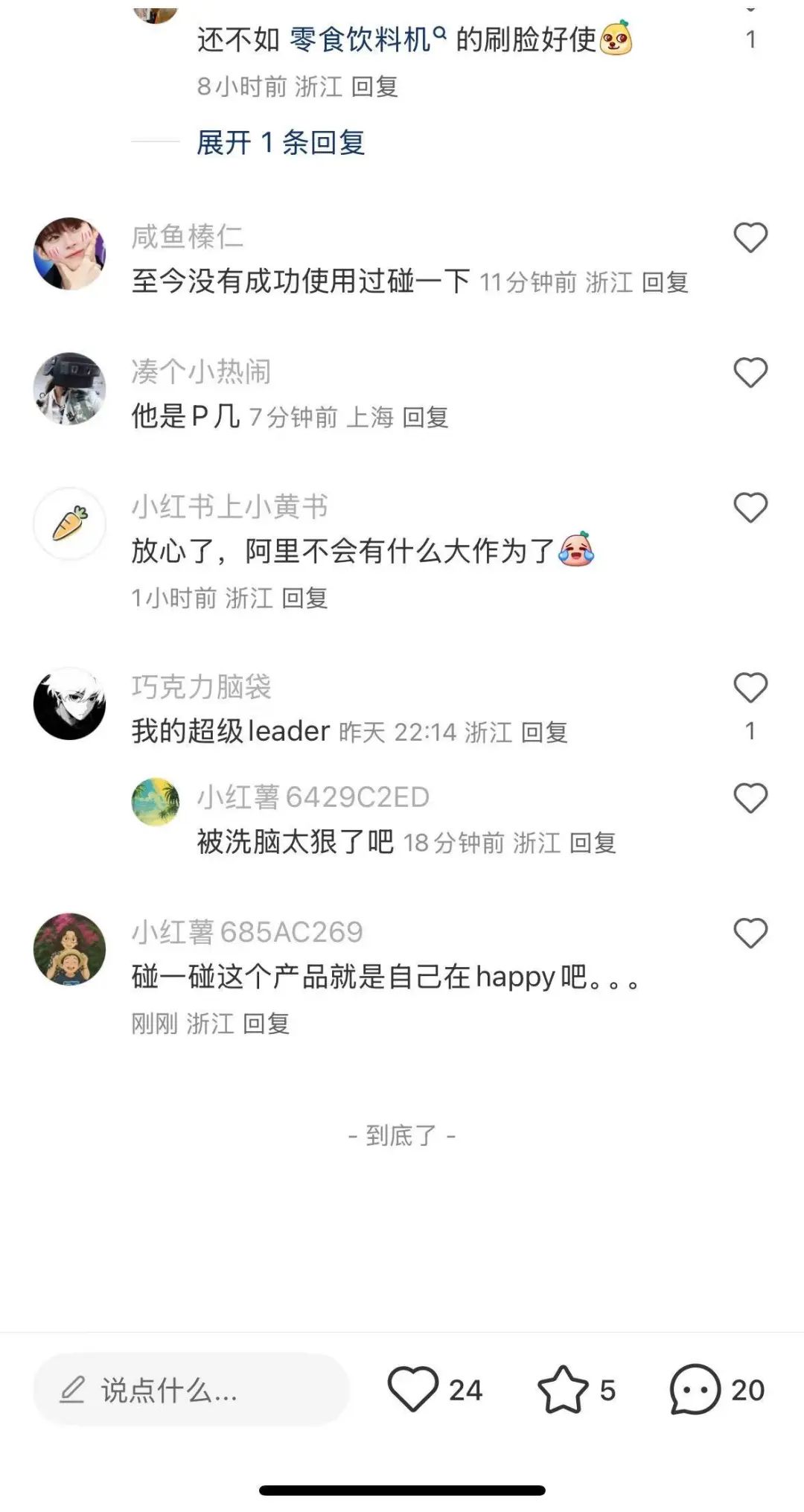Image resolution: width=804 pixels, height=1512 pixels.
Task: Like 小红书上小黄书's comment
Action: click(x=750, y=508)
